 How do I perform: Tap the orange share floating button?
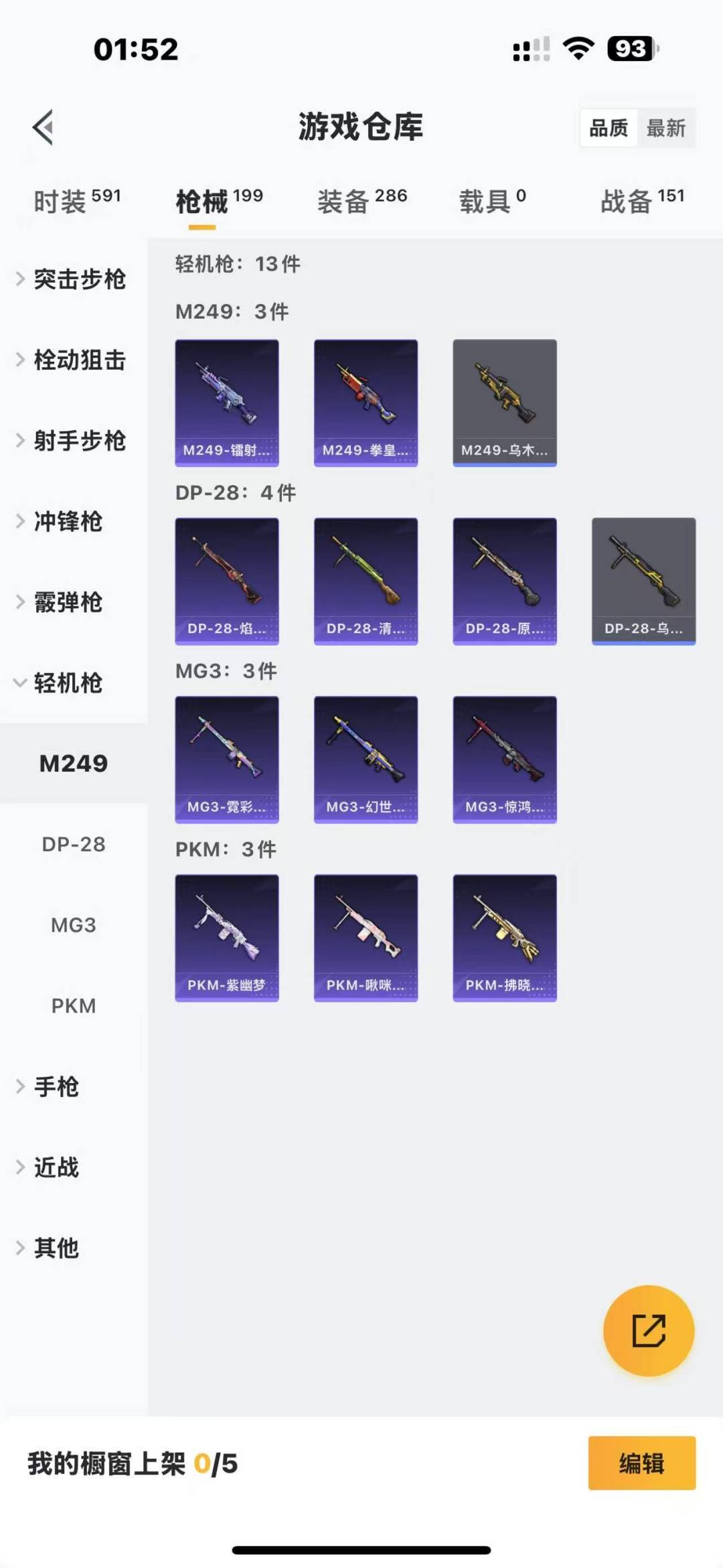(648, 1330)
